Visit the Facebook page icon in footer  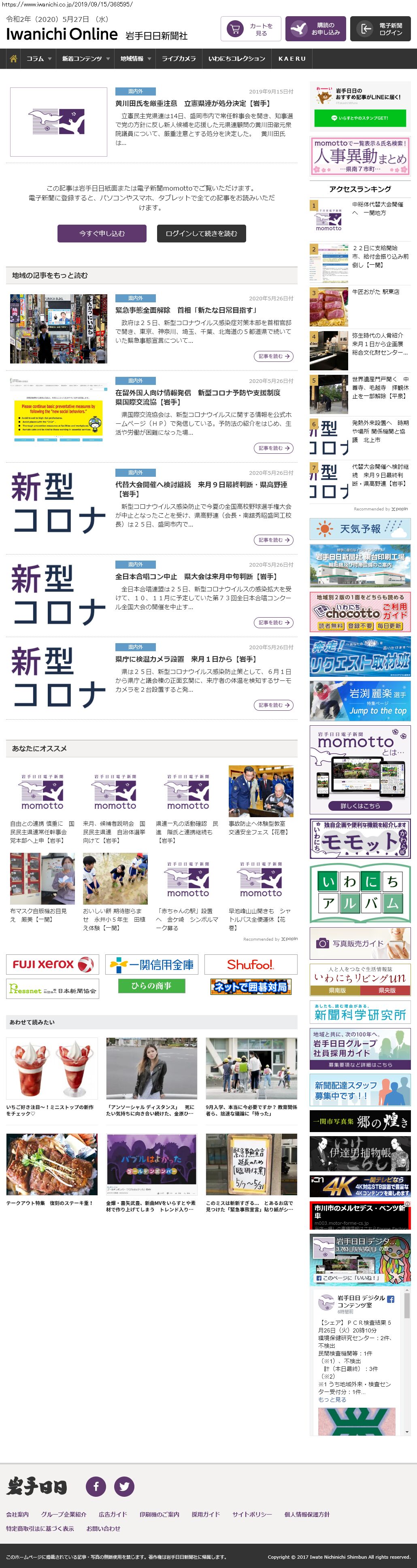[96, 1486]
